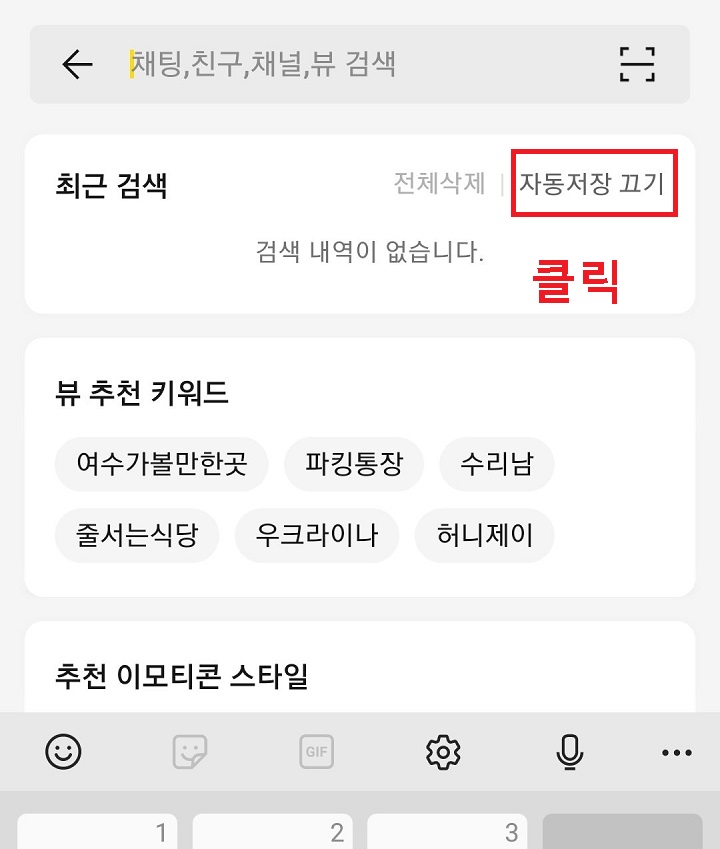Viewport: 720px width, 849px height.
Task: Select the 수리남 suggestion chip
Action: pyautogui.click(x=497, y=463)
